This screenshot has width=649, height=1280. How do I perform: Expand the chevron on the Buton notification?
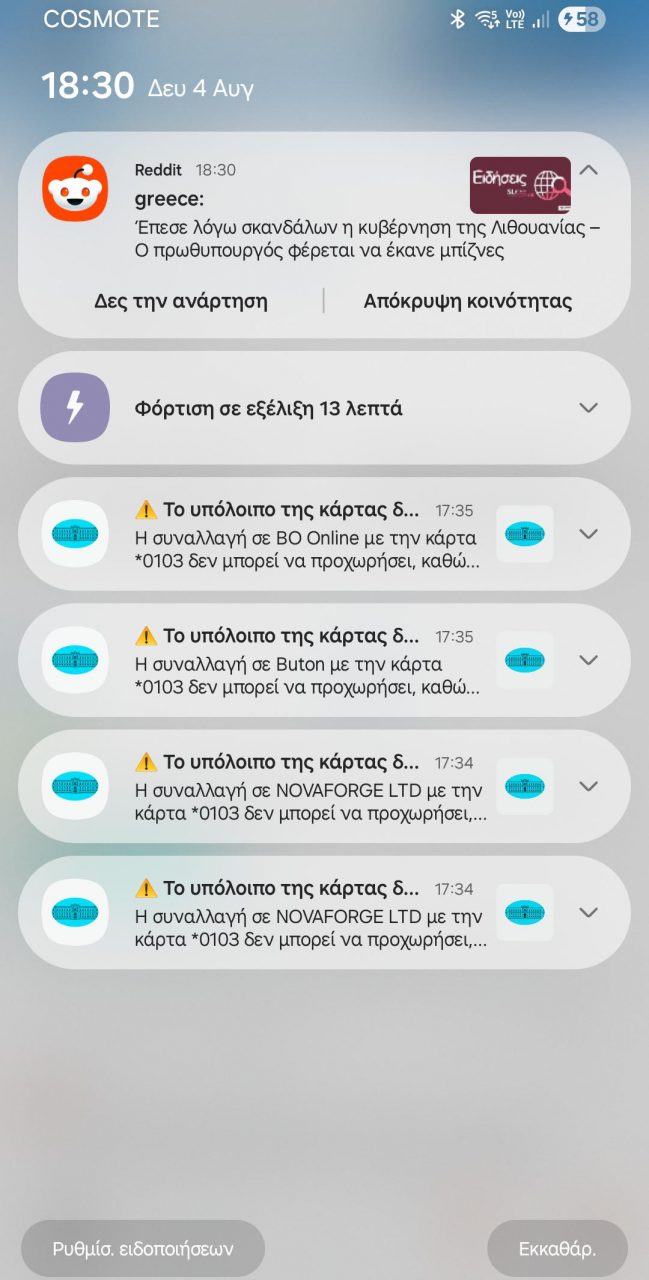pos(589,660)
